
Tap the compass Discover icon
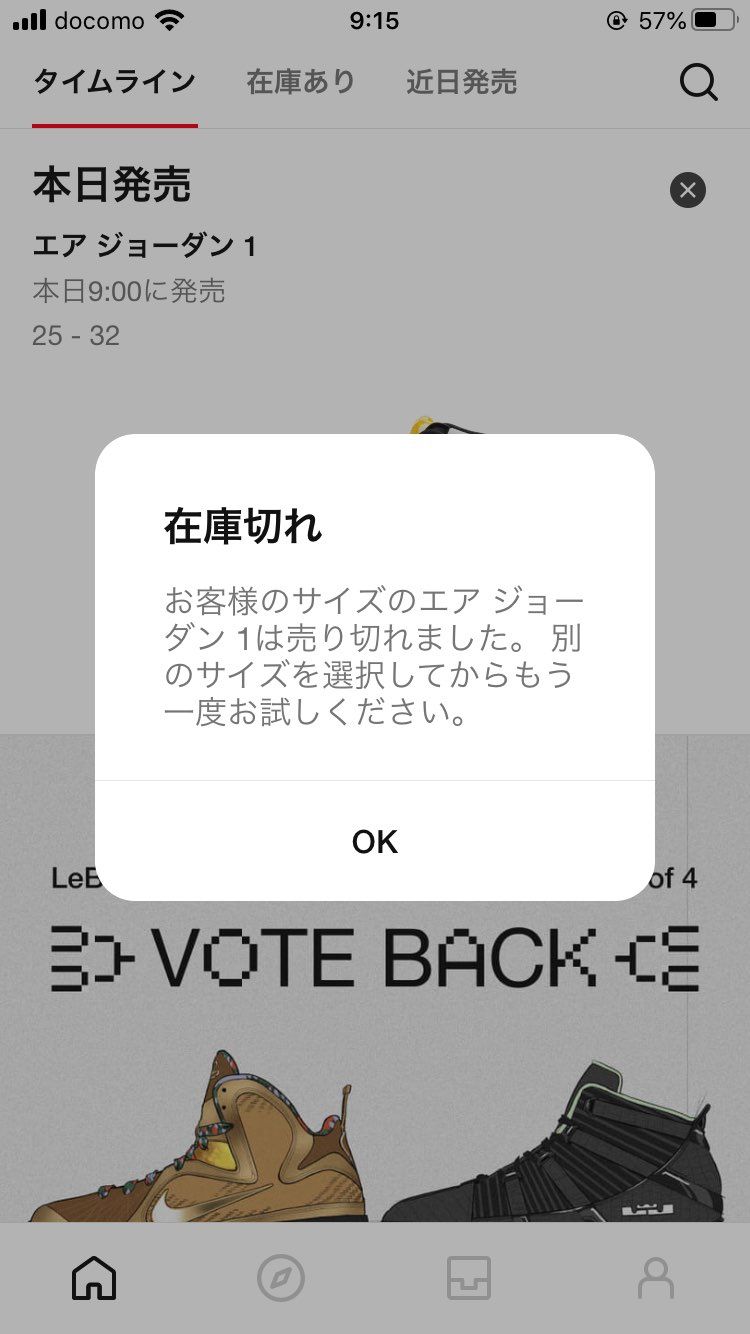point(281,1277)
